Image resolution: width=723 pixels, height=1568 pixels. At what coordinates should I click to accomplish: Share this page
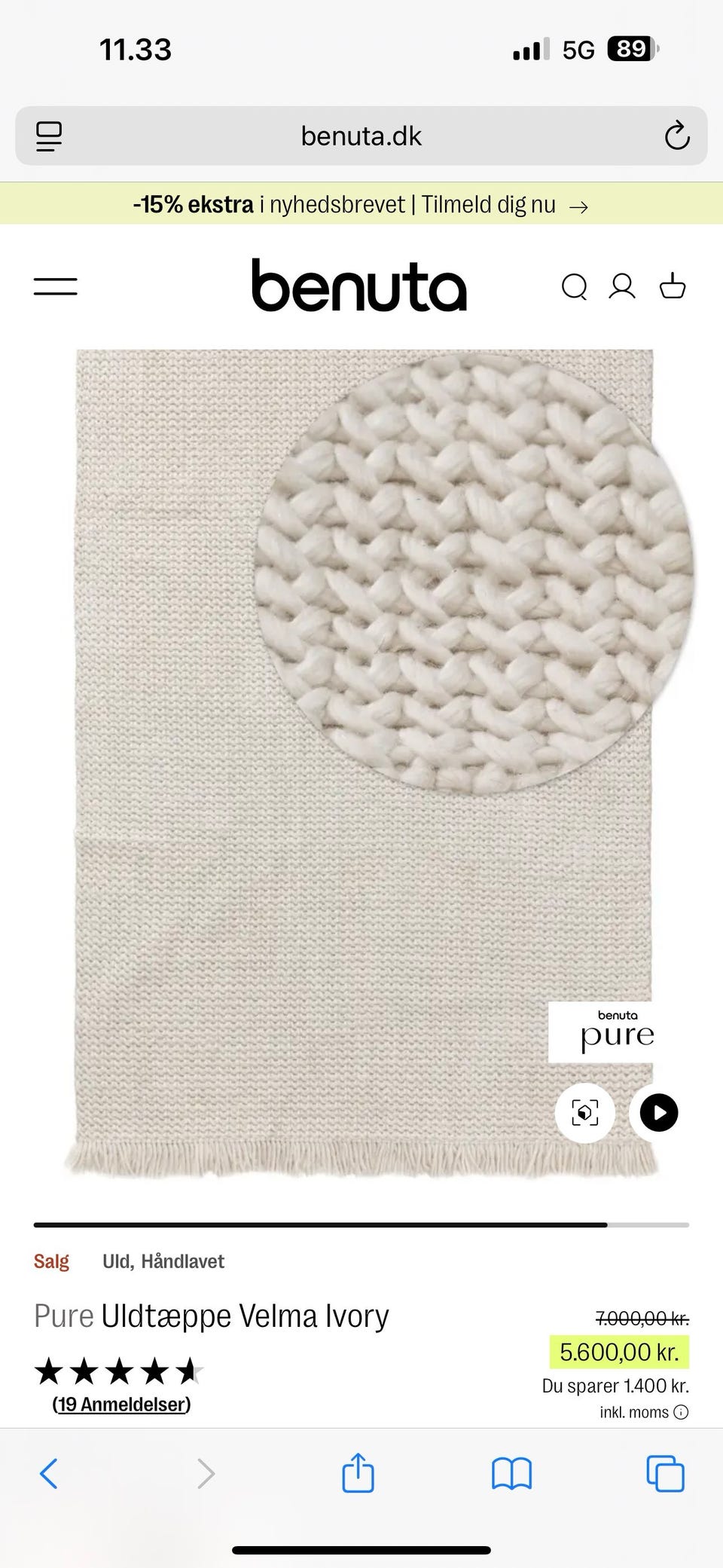click(x=358, y=1472)
